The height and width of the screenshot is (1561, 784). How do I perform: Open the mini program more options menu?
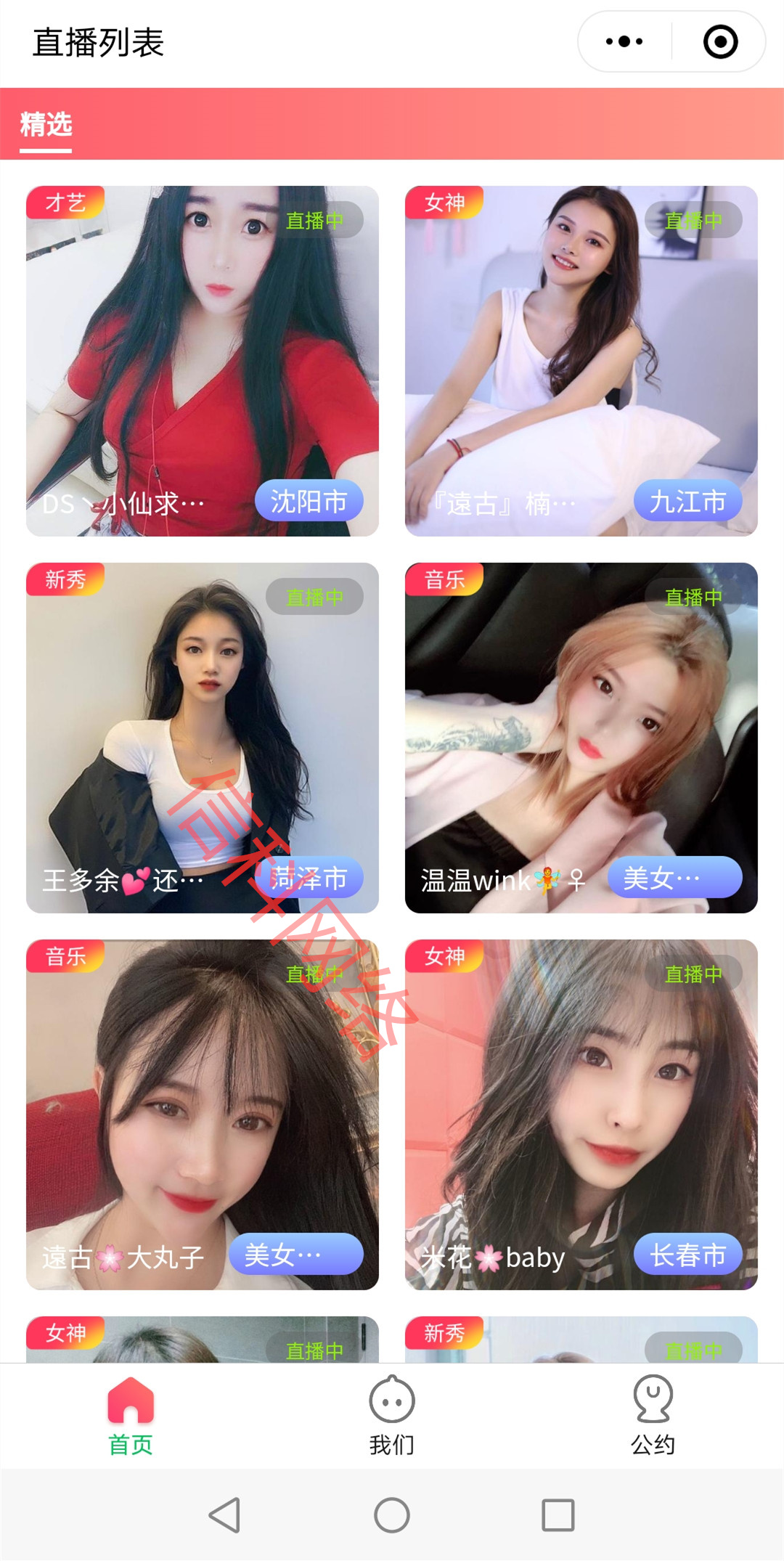coord(624,41)
